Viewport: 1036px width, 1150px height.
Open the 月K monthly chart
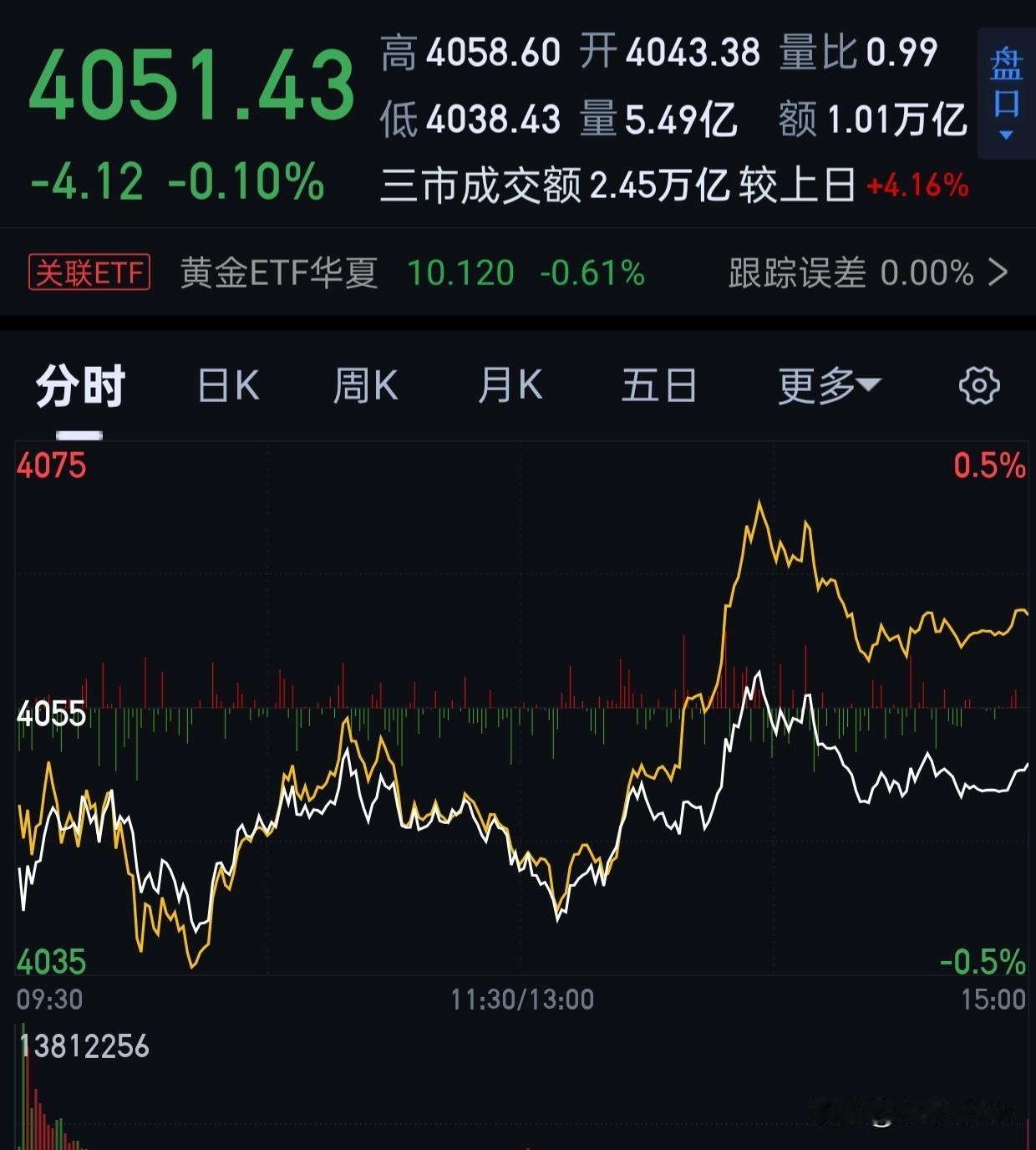coord(510,384)
